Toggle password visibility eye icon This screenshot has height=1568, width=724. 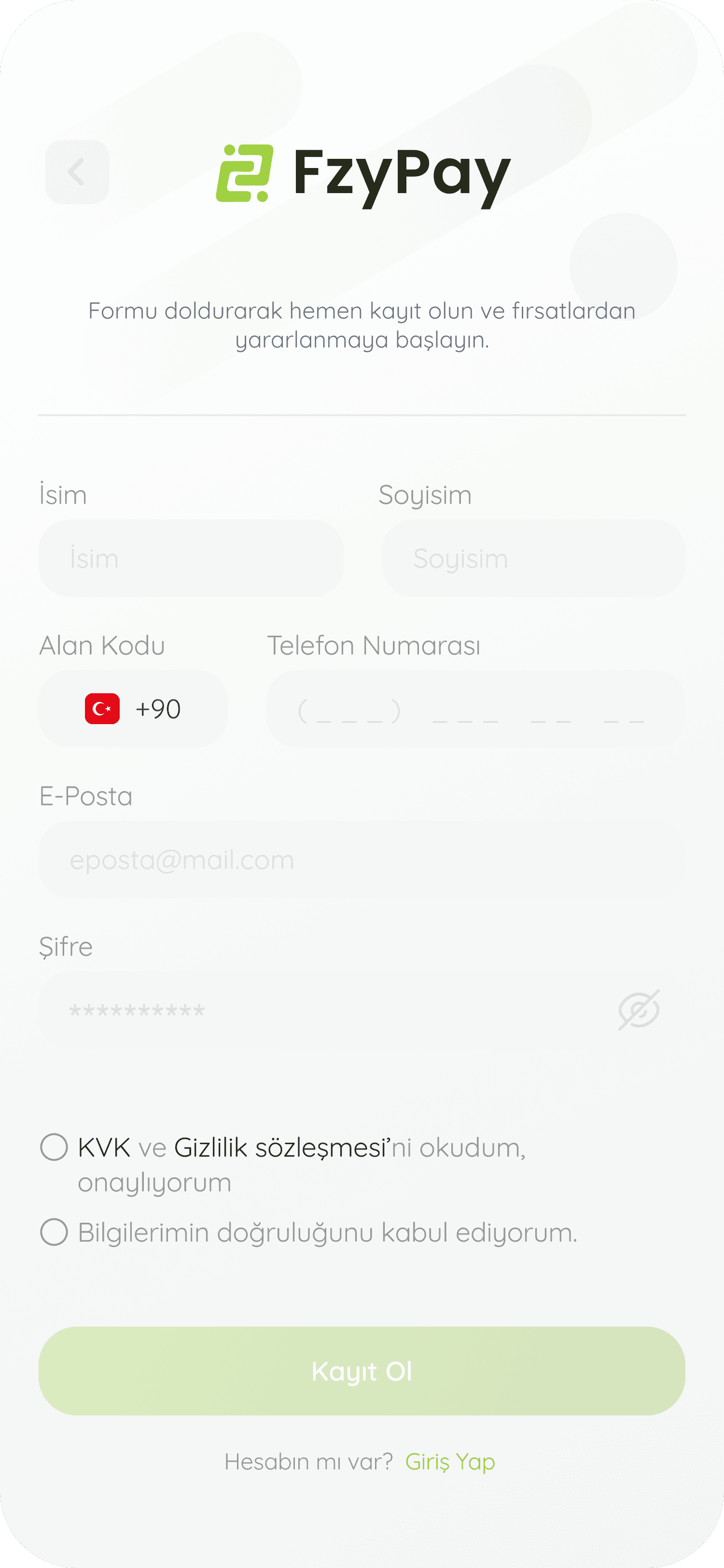[639, 1010]
